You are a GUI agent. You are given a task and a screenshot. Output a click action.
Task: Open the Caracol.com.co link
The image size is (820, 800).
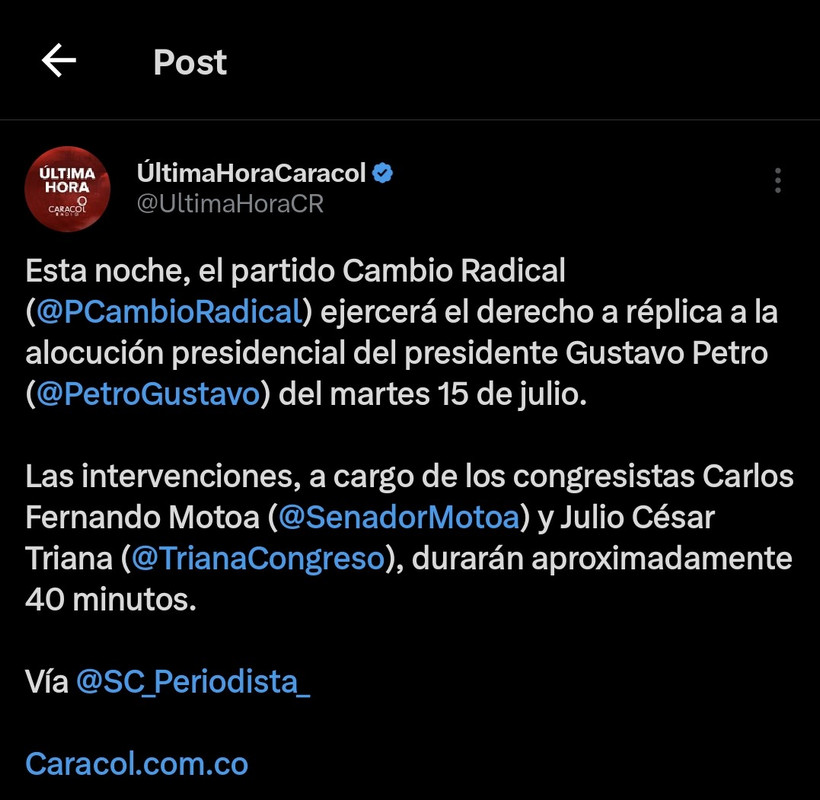(x=137, y=764)
